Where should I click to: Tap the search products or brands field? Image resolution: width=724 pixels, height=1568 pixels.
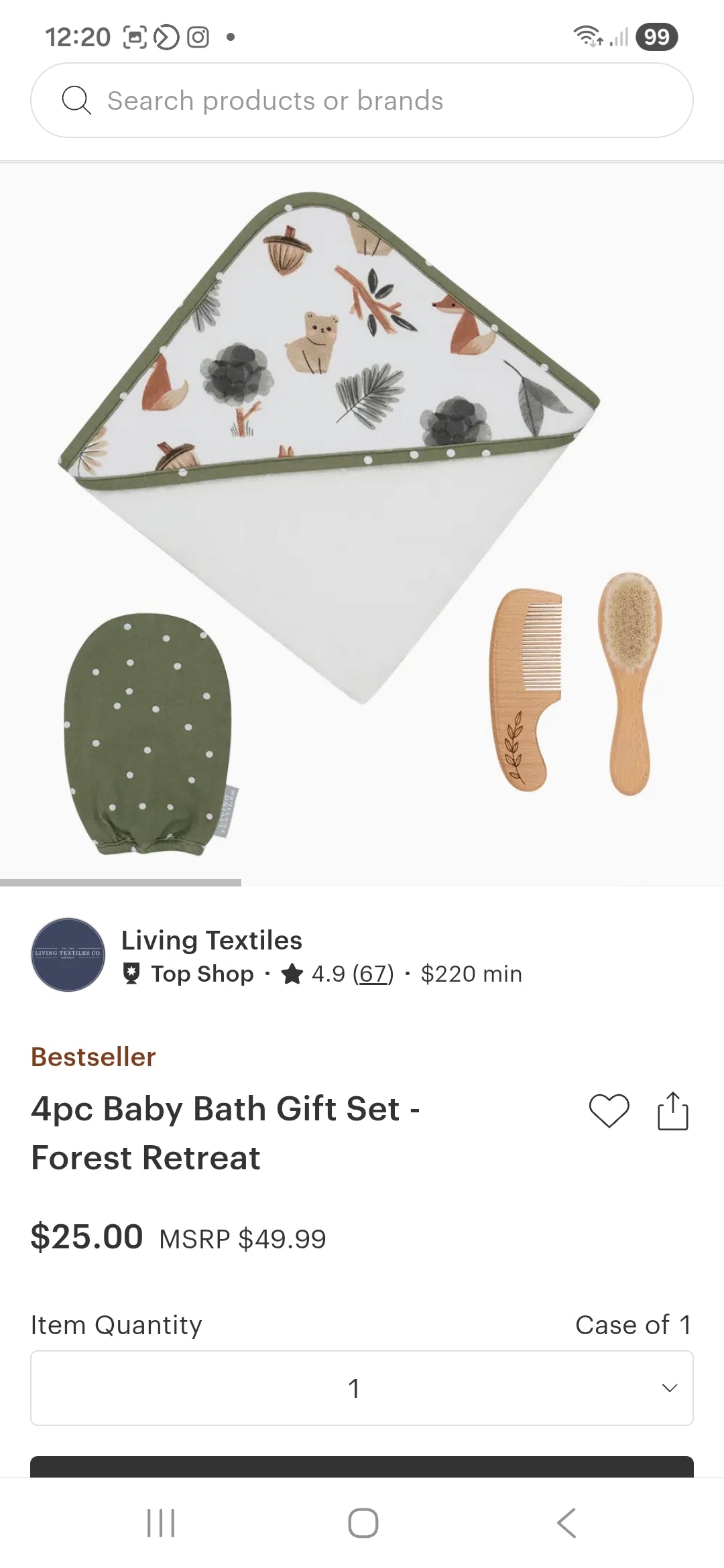coord(362,101)
